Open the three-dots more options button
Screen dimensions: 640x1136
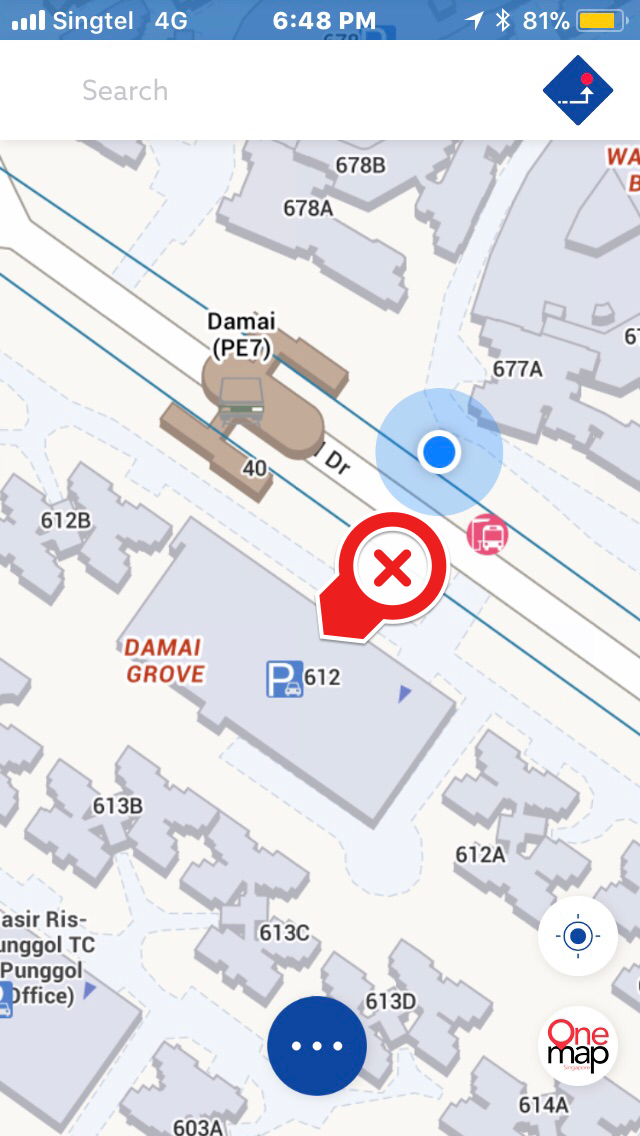coord(317,1046)
